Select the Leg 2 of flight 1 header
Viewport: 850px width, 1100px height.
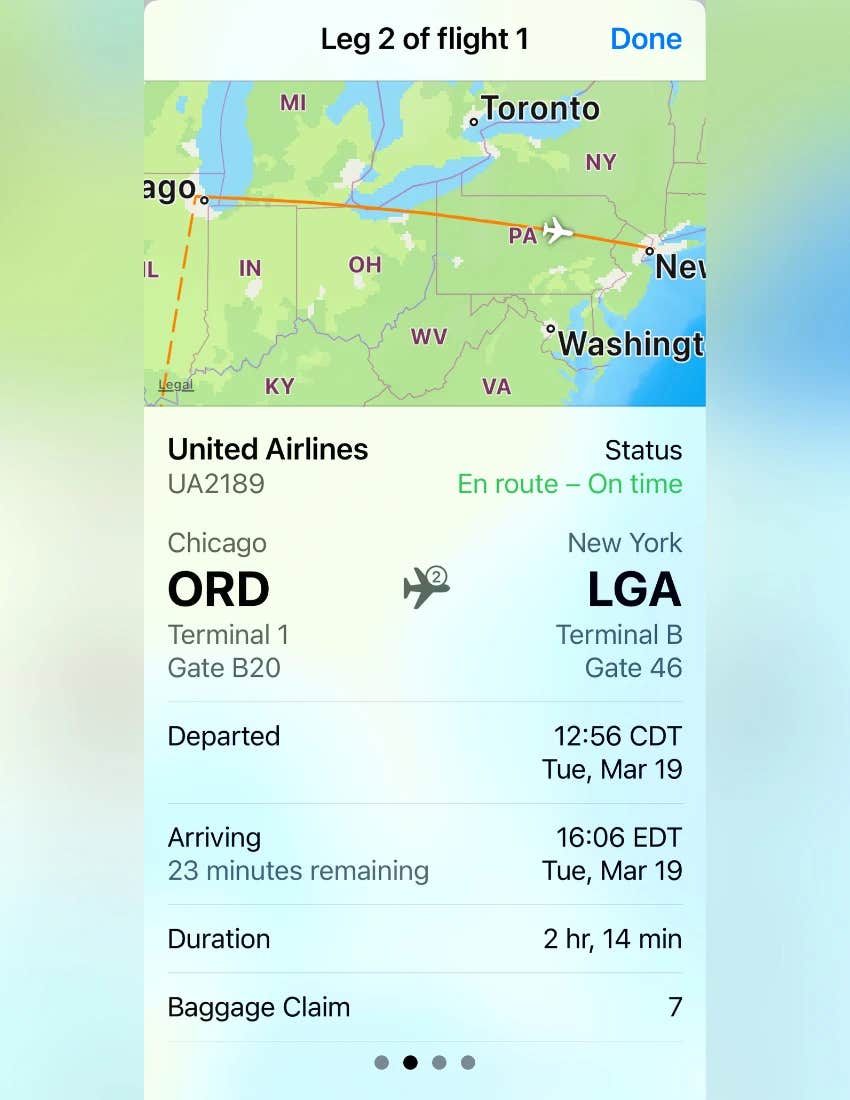pos(425,39)
